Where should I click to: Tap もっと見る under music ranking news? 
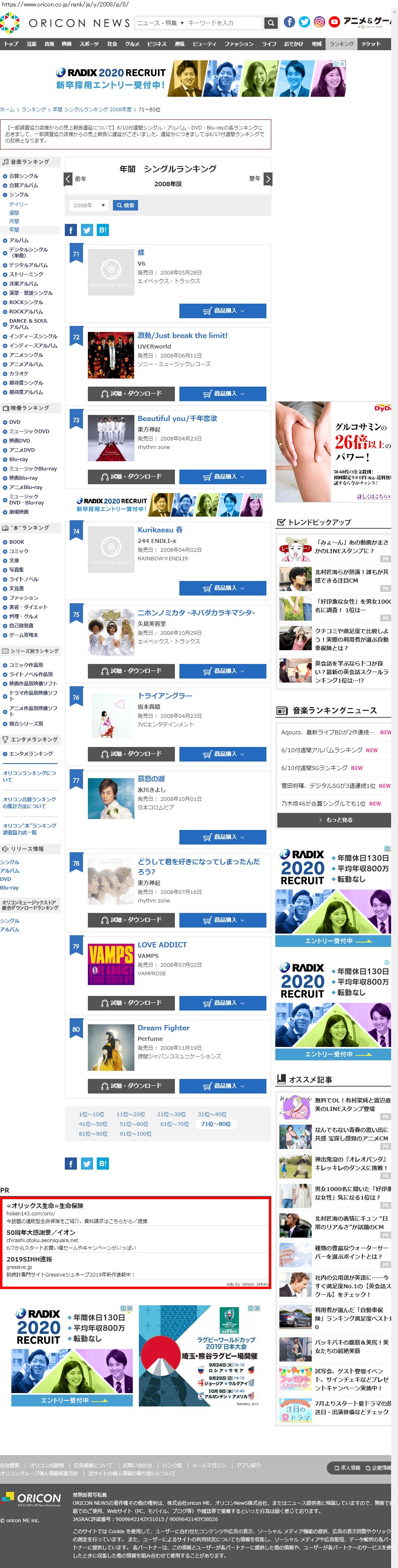click(334, 820)
